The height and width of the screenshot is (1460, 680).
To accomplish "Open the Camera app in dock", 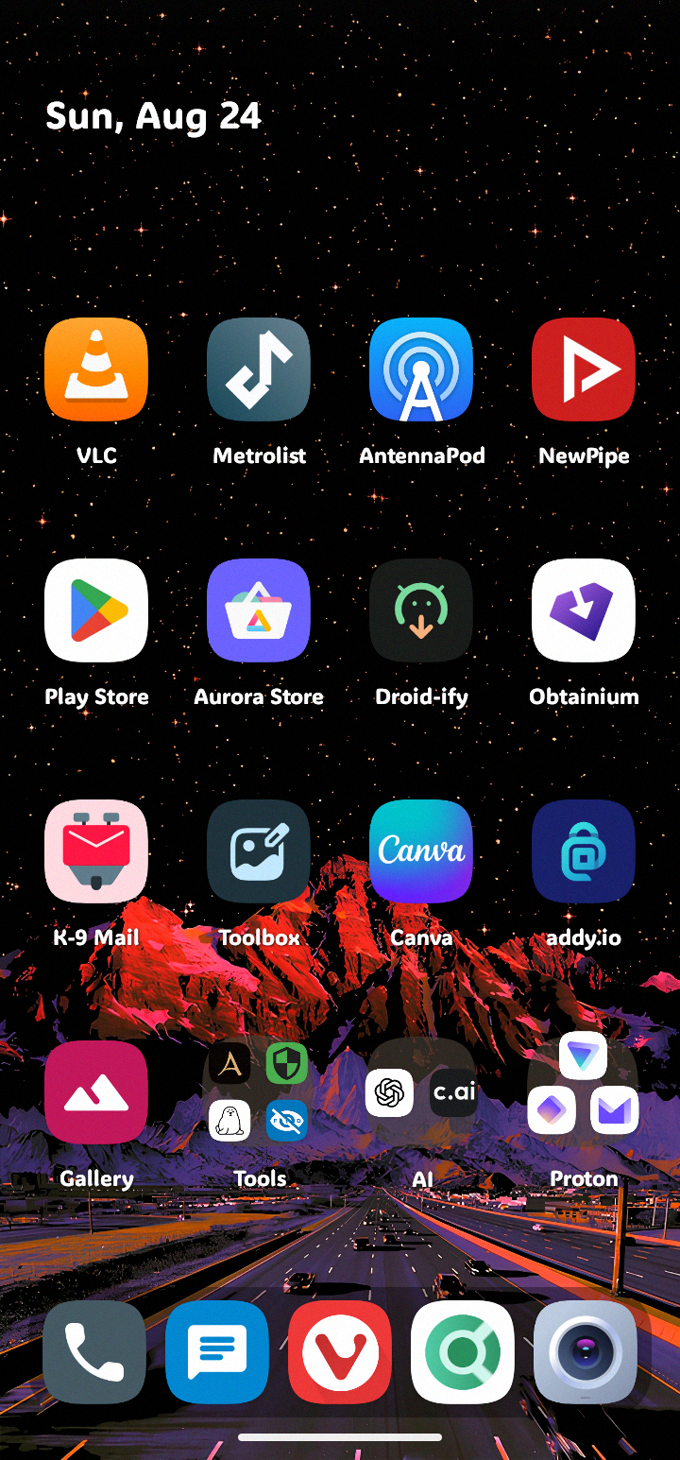I will (x=585, y=1352).
